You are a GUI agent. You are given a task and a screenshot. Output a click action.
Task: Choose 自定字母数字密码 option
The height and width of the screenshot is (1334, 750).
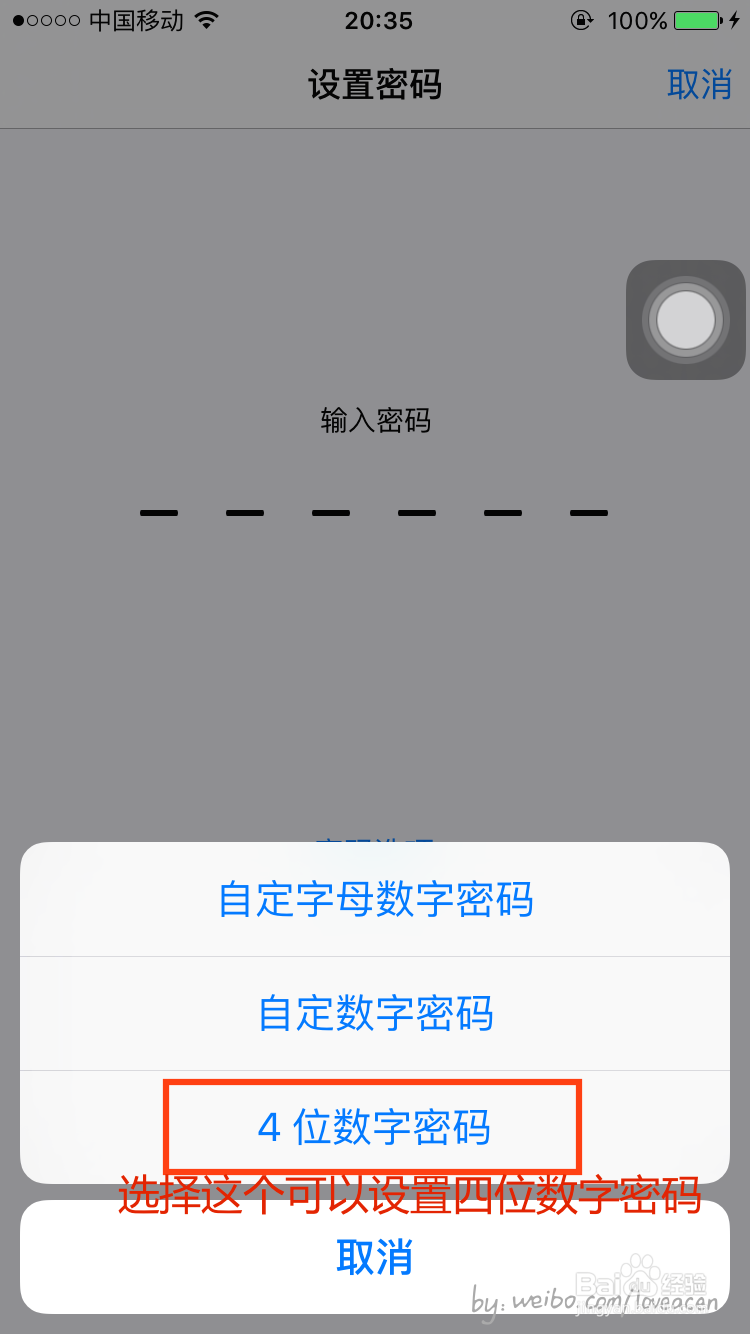click(x=374, y=900)
